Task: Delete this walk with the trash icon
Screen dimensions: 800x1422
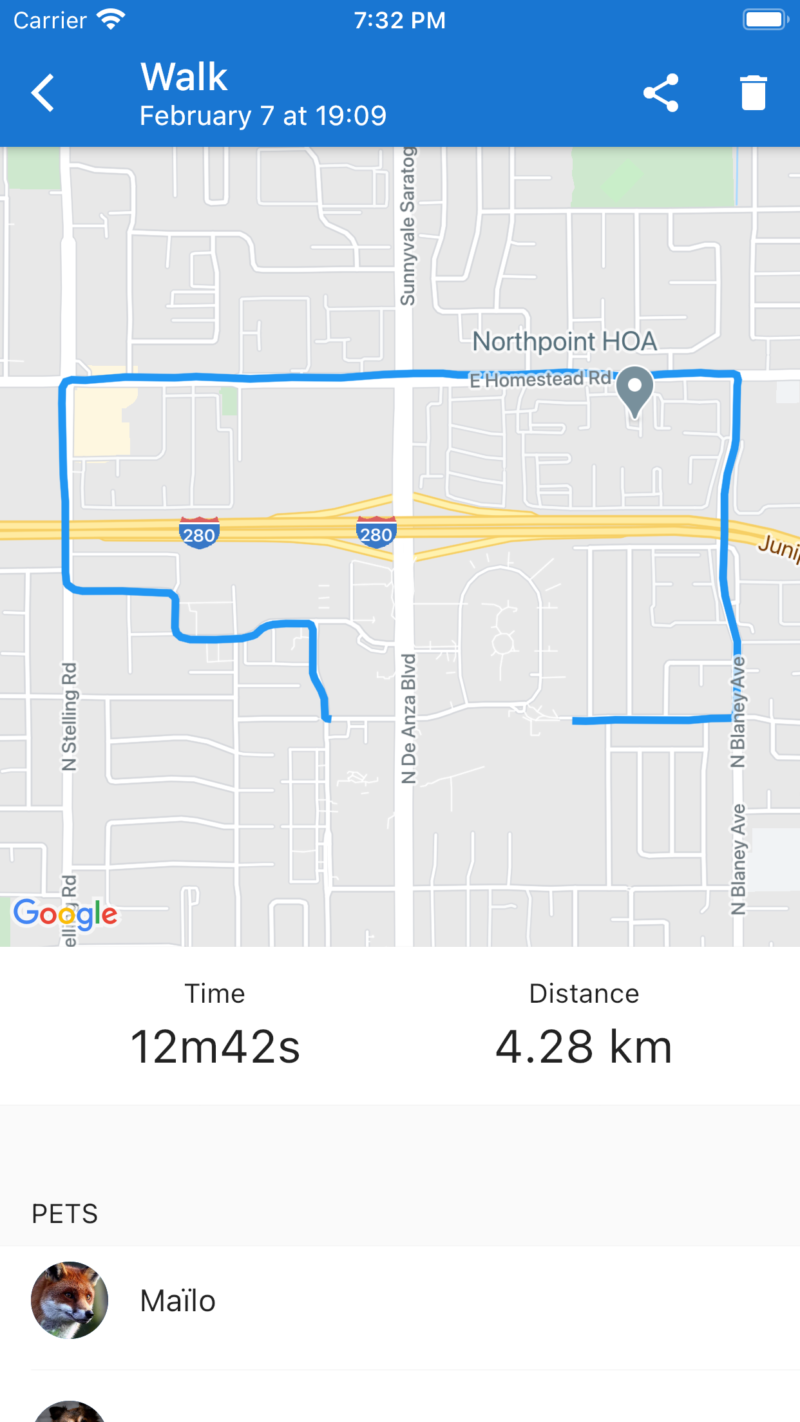Action: pyautogui.click(x=753, y=93)
